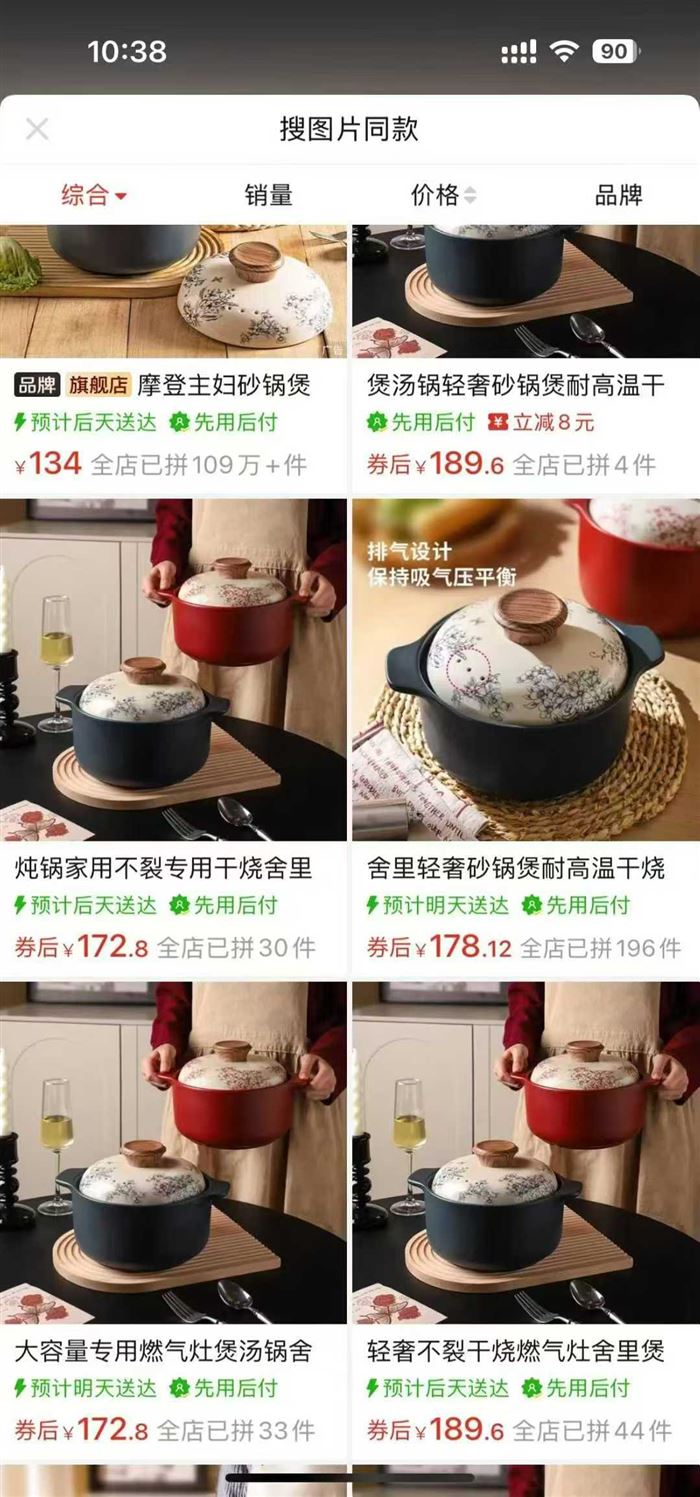View 炖锅家用不裂专用干烧舍里 product card
This screenshot has height=1497, width=700.
(x=173, y=670)
